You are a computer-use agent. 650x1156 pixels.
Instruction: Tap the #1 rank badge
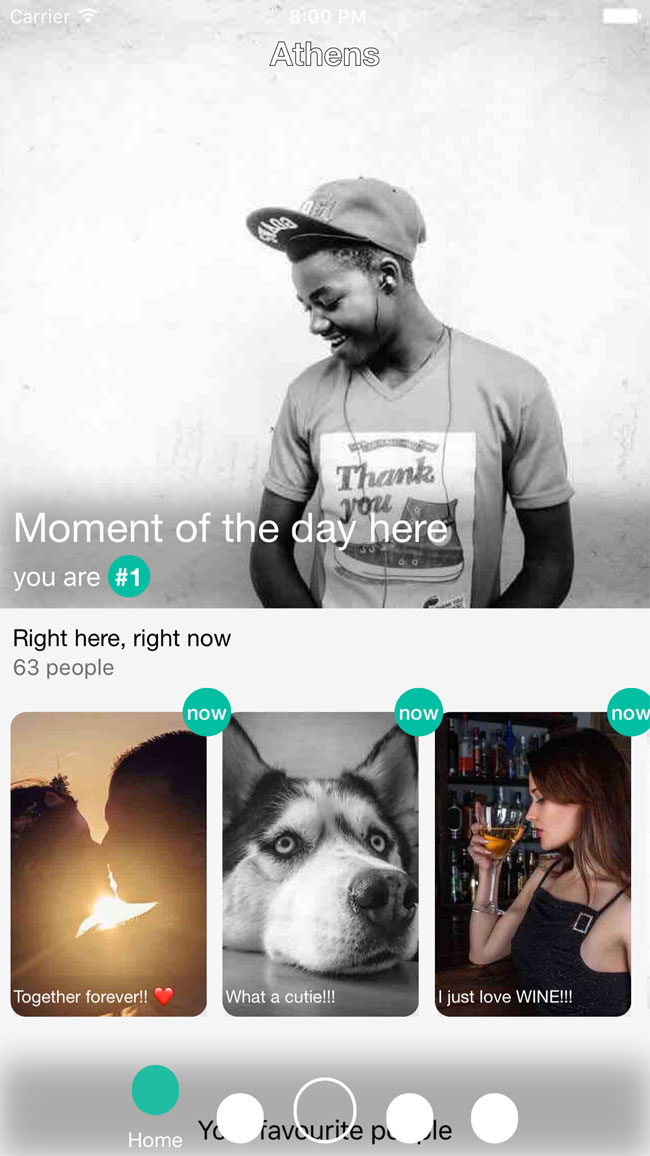[x=129, y=577]
